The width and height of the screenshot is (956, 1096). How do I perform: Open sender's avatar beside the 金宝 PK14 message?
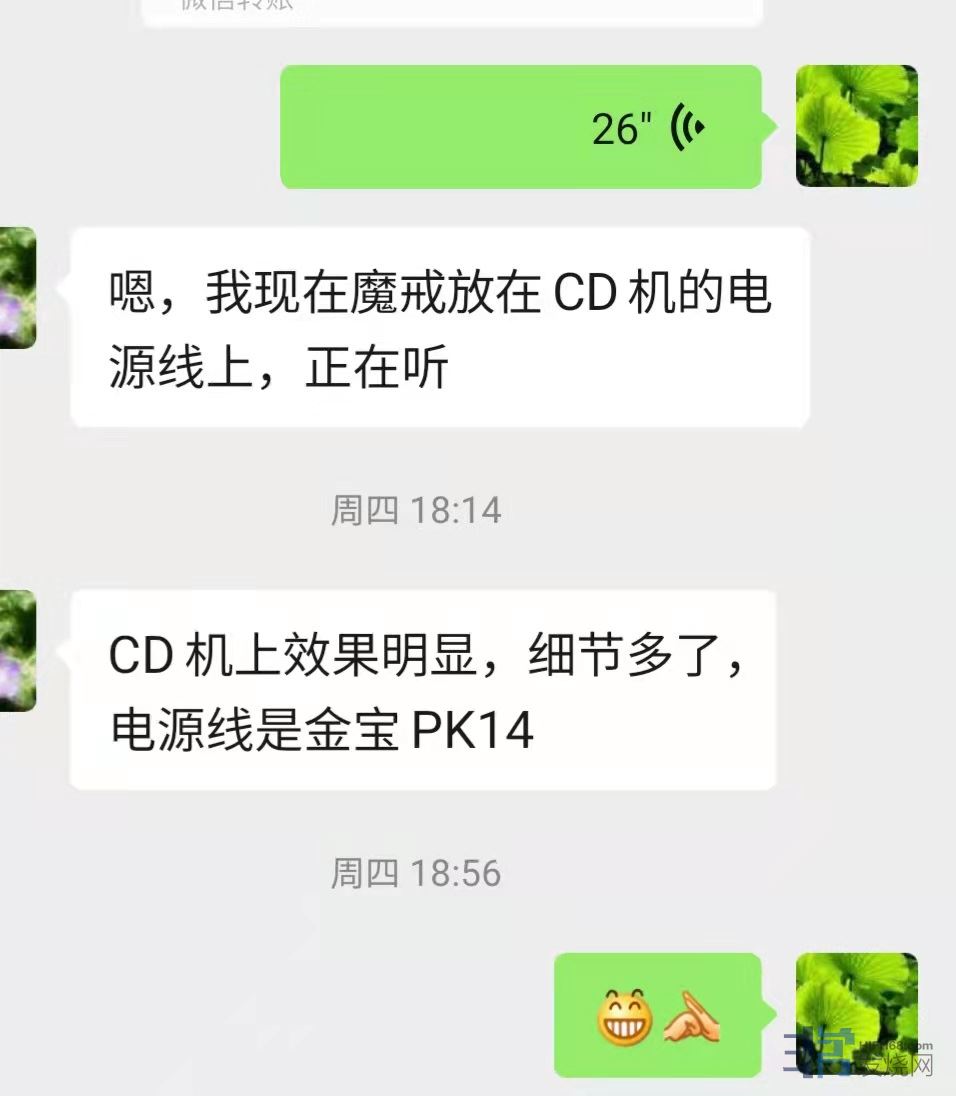tap(17, 651)
